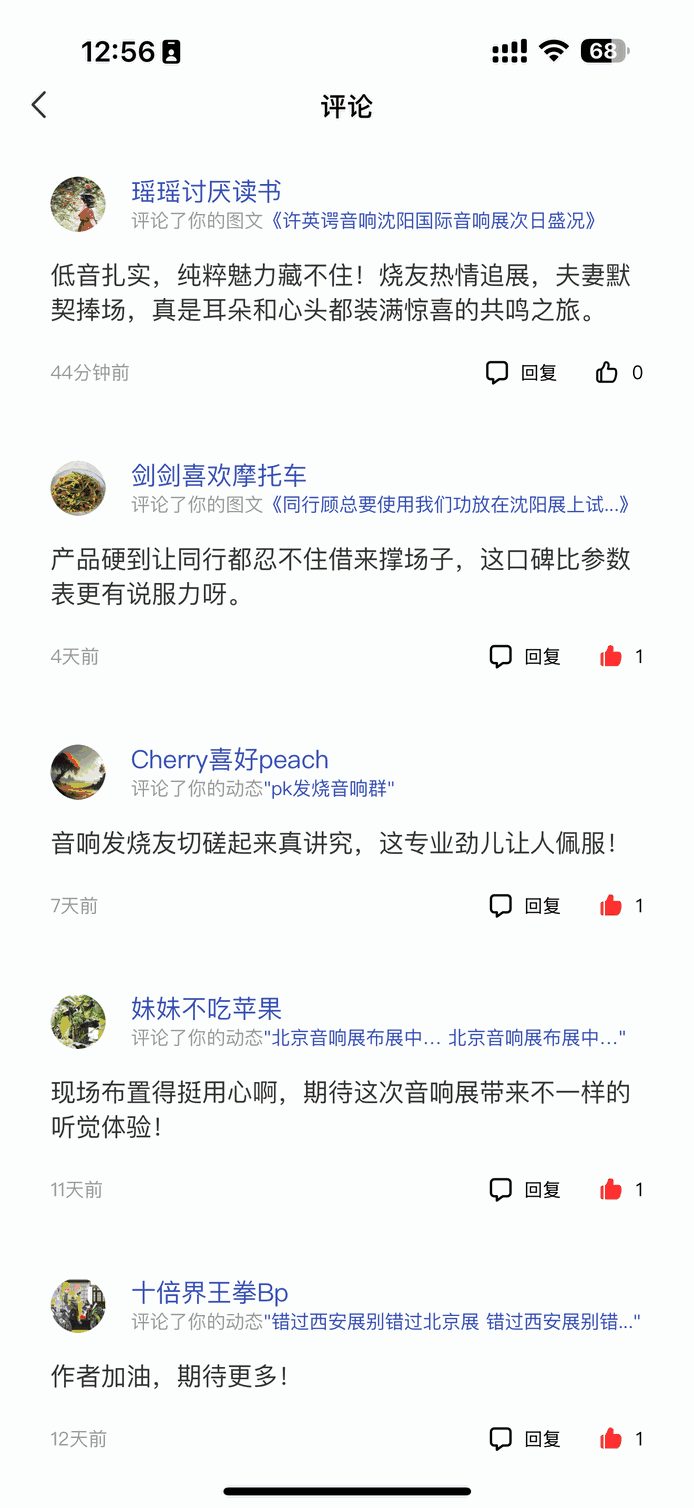This screenshot has width=694, height=1508.
Task: Unlike 妹妹不吃苹果's comment
Action: coord(611,1190)
